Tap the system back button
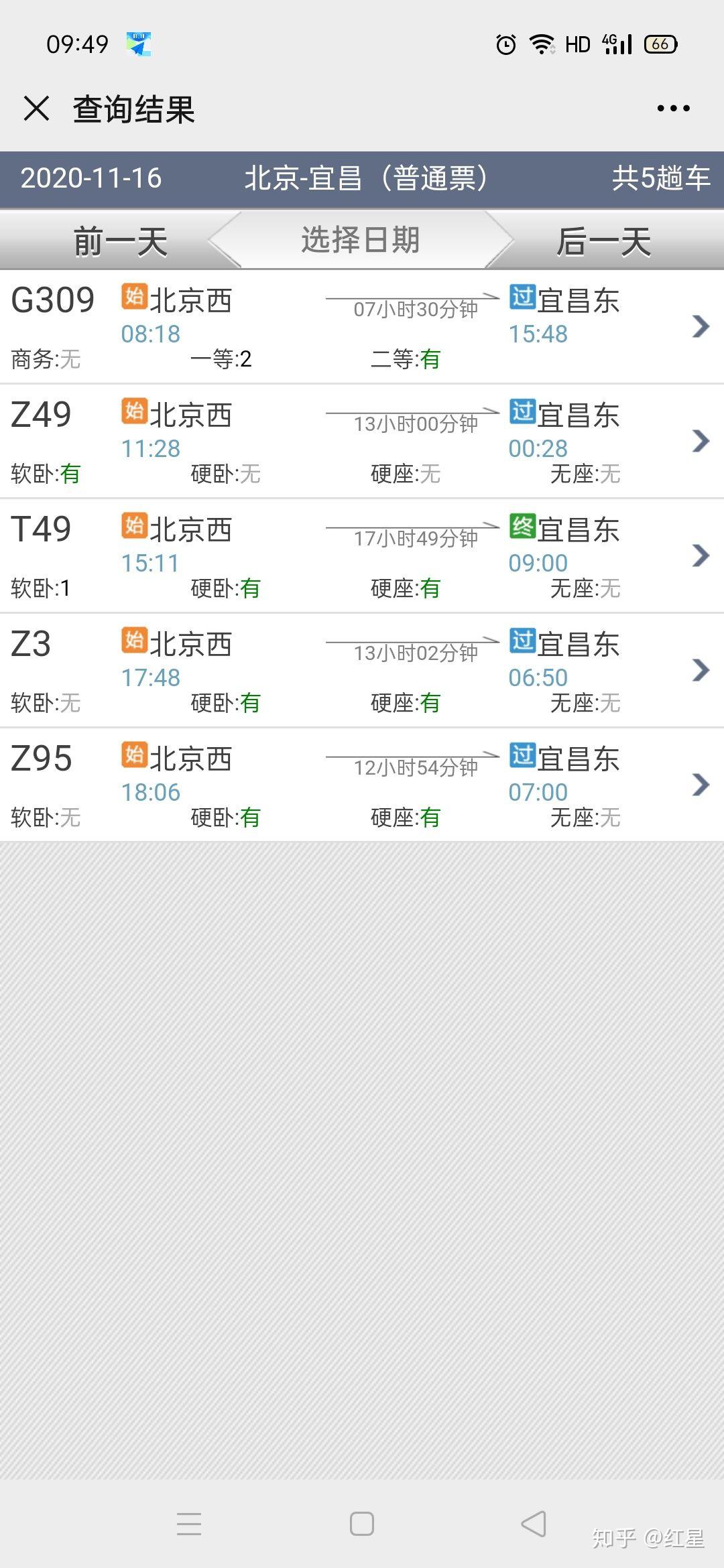724x1568 pixels. [534, 1524]
